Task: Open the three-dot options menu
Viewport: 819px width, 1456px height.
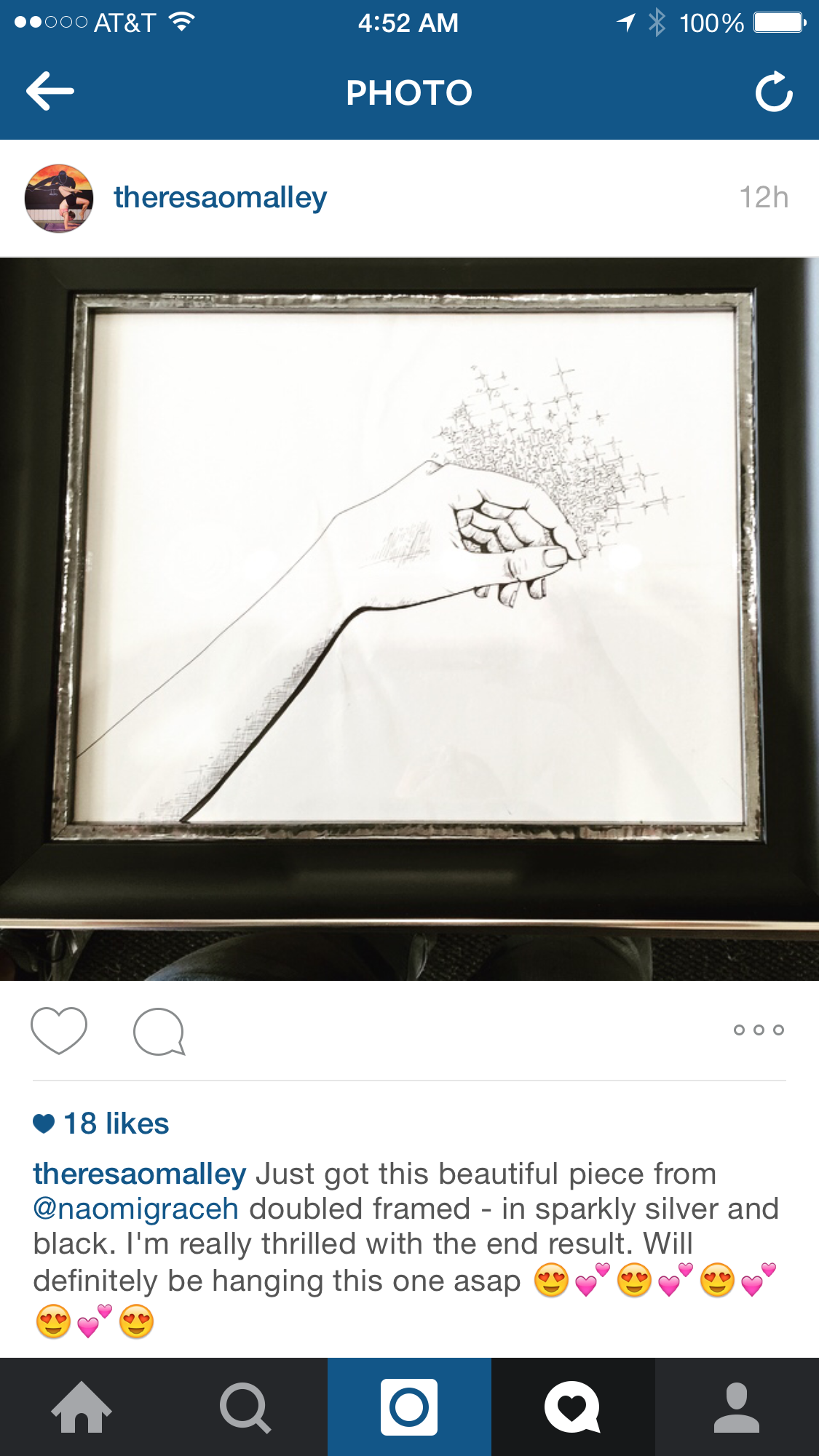Action: click(759, 1030)
